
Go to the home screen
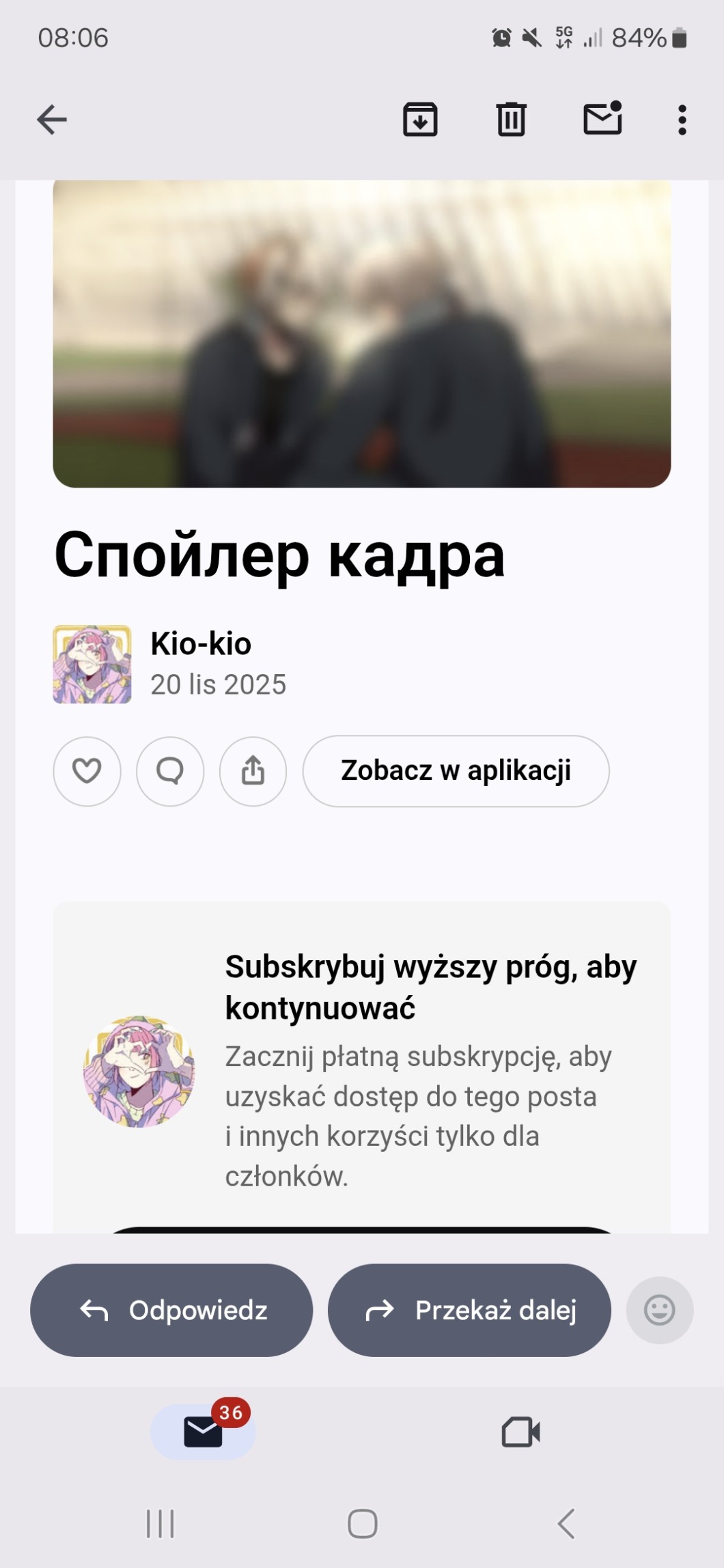[362, 1524]
